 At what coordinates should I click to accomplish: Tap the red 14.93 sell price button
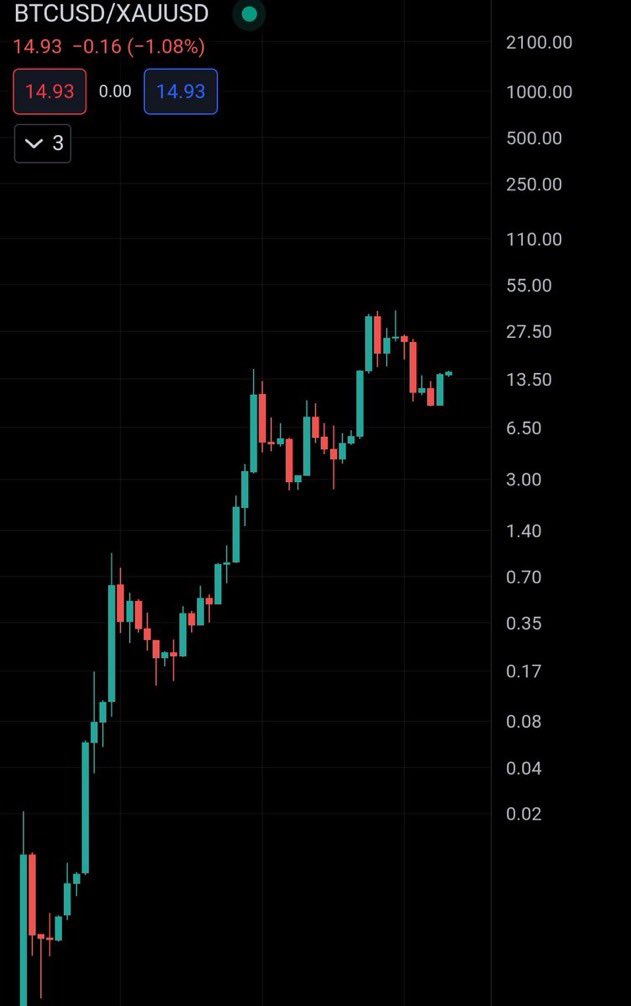coord(50,91)
